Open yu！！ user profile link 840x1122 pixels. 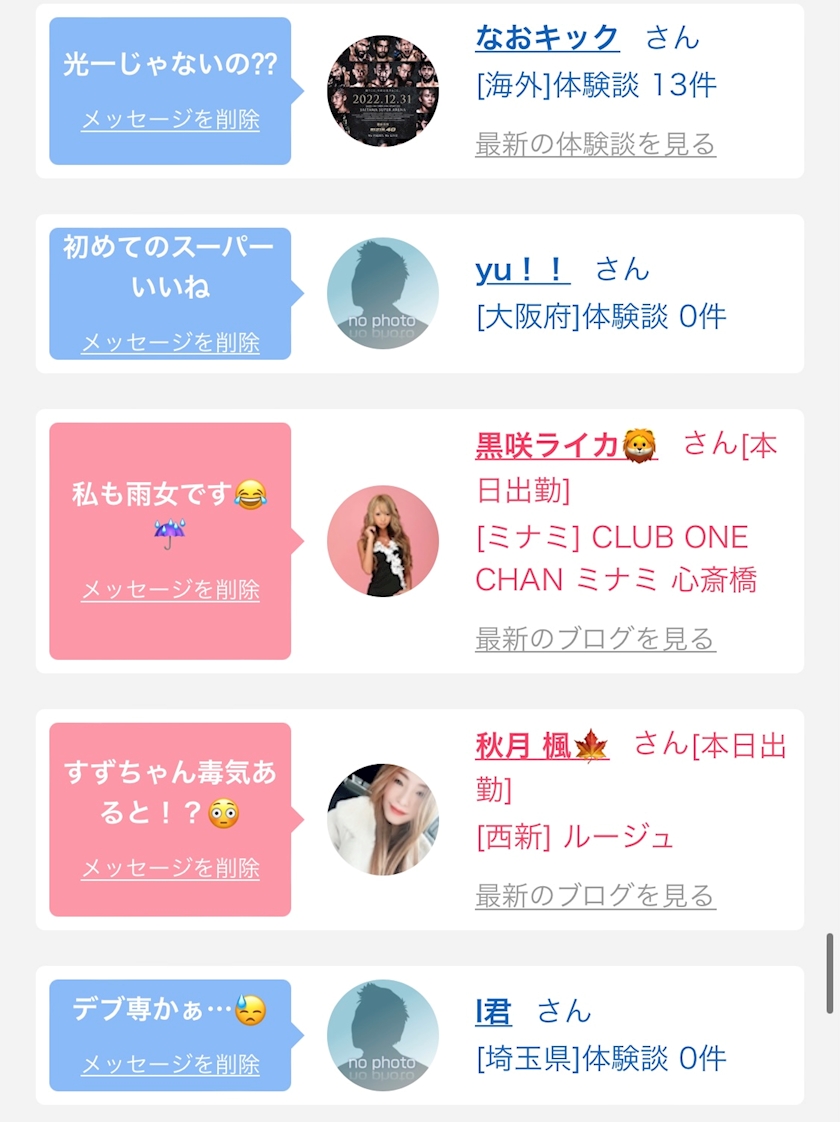(x=522, y=270)
